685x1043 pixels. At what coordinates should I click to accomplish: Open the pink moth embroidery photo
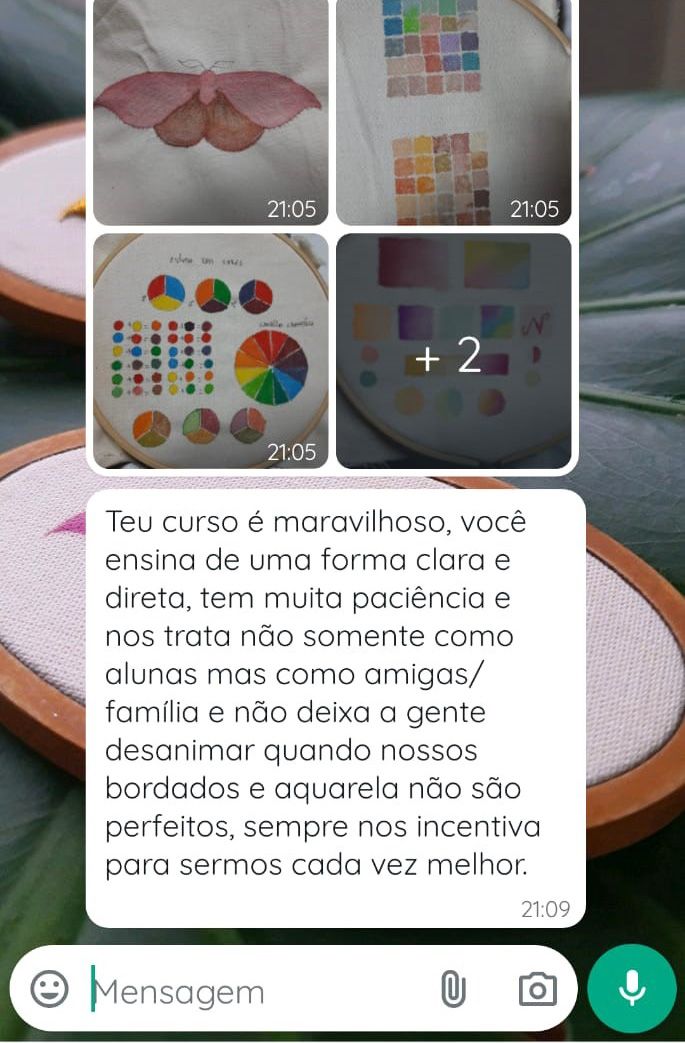[210, 110]
